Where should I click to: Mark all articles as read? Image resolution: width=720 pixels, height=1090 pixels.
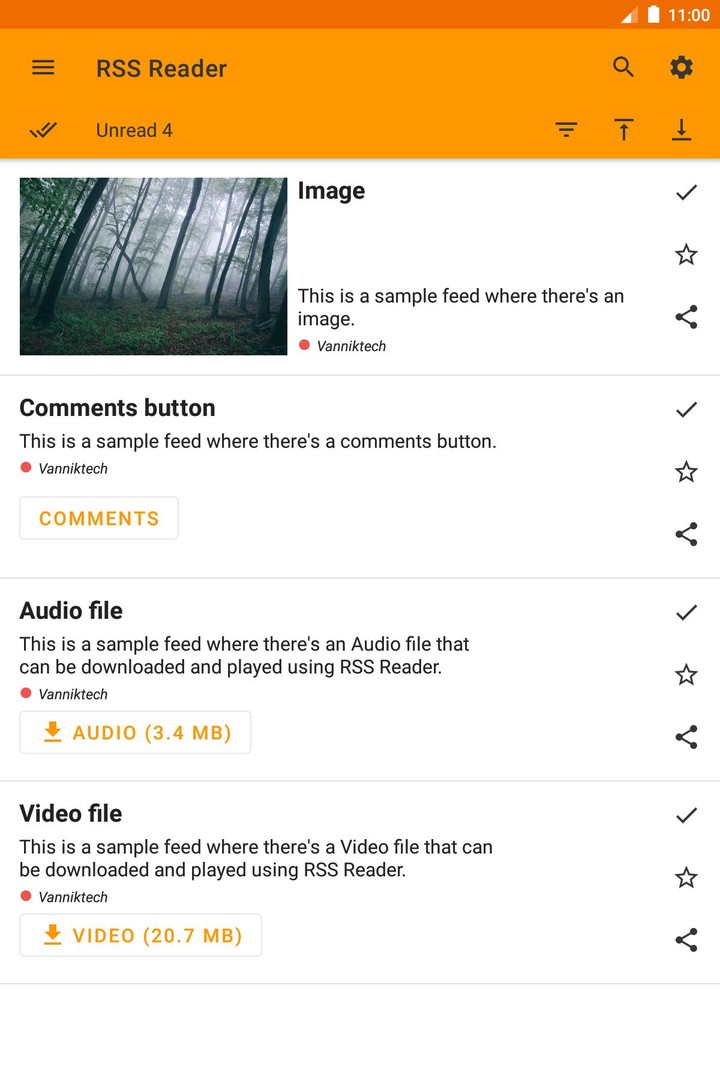click(x=43, y=130)
